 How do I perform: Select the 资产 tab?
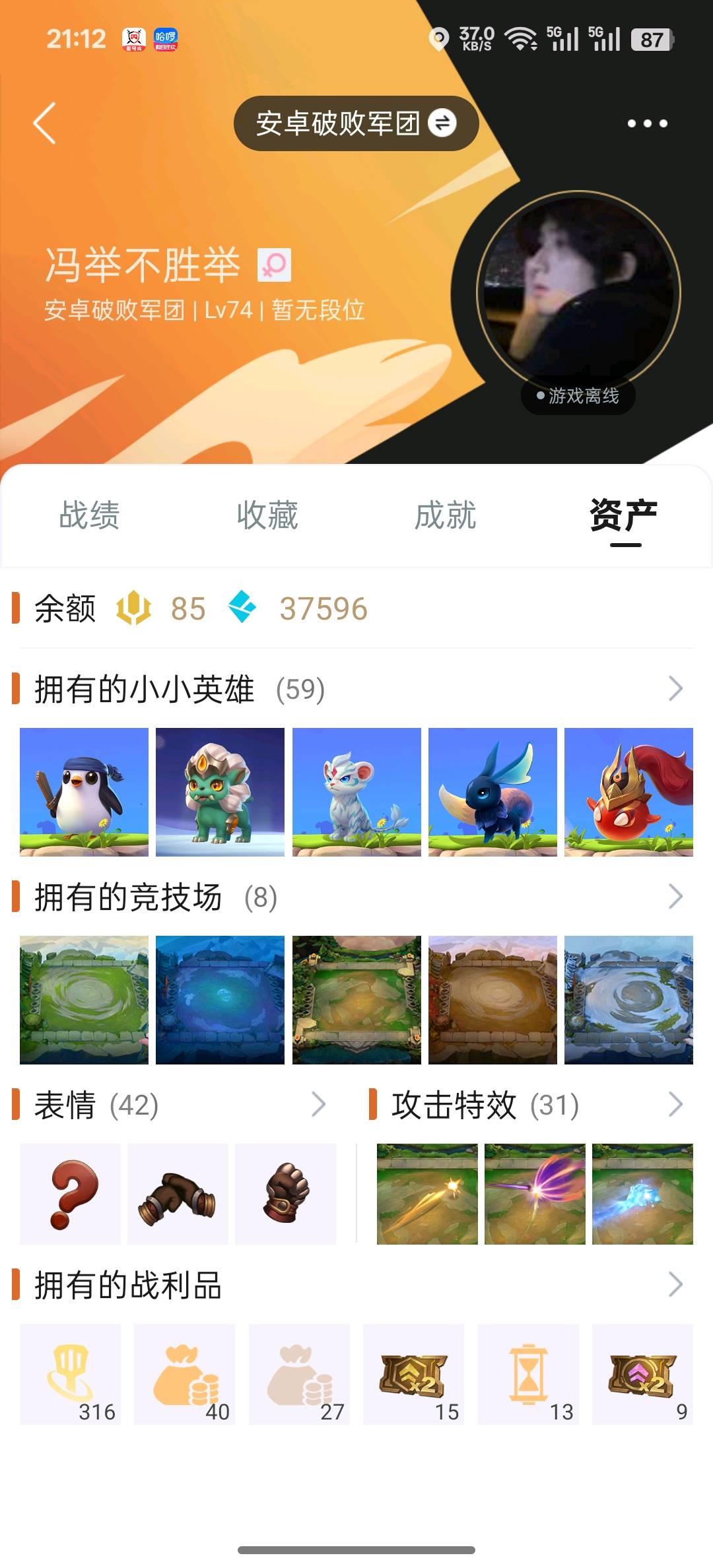(x=624, y=515)
